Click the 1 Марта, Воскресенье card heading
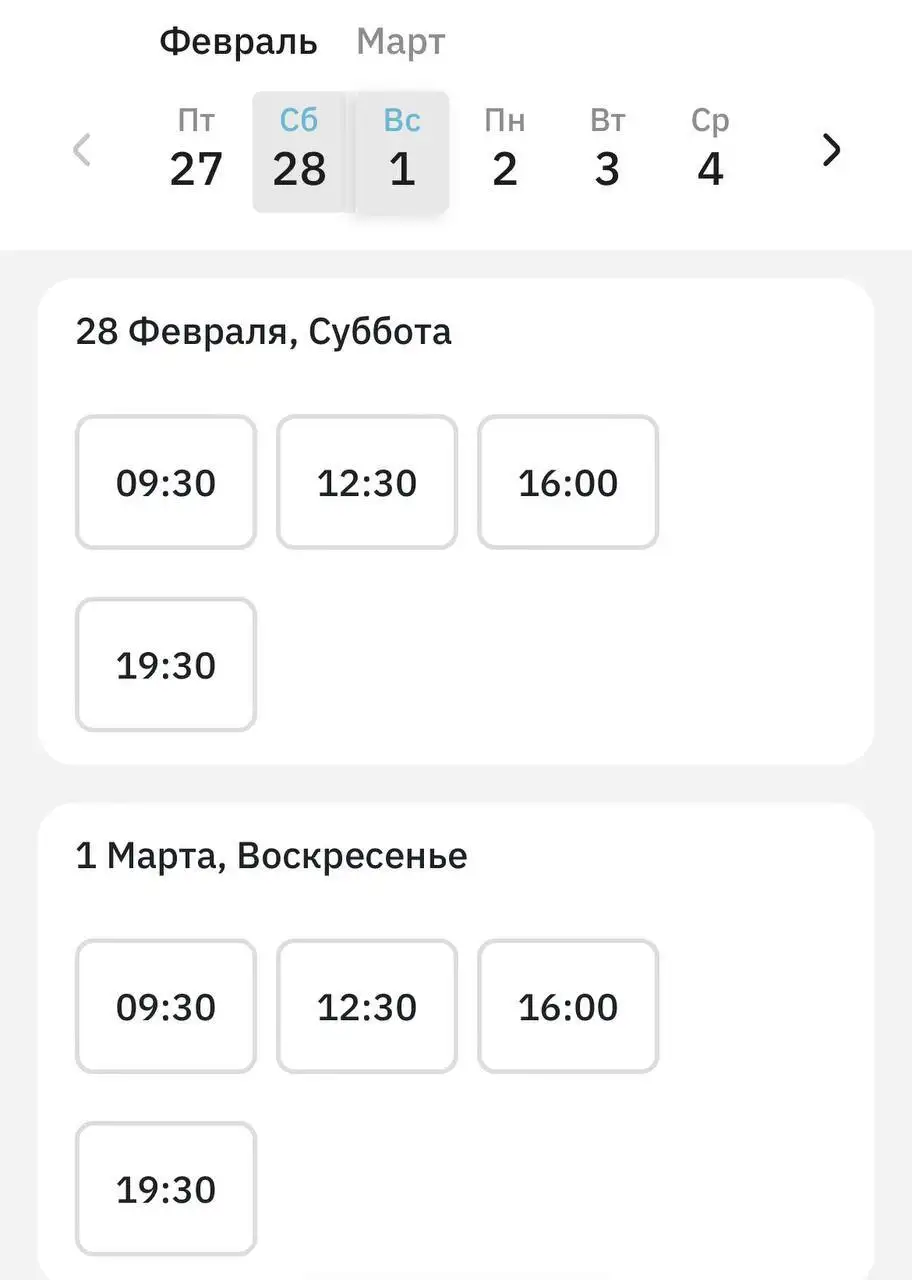The width and height of the screenshot is (912, 1280). [x=271, y=855]
